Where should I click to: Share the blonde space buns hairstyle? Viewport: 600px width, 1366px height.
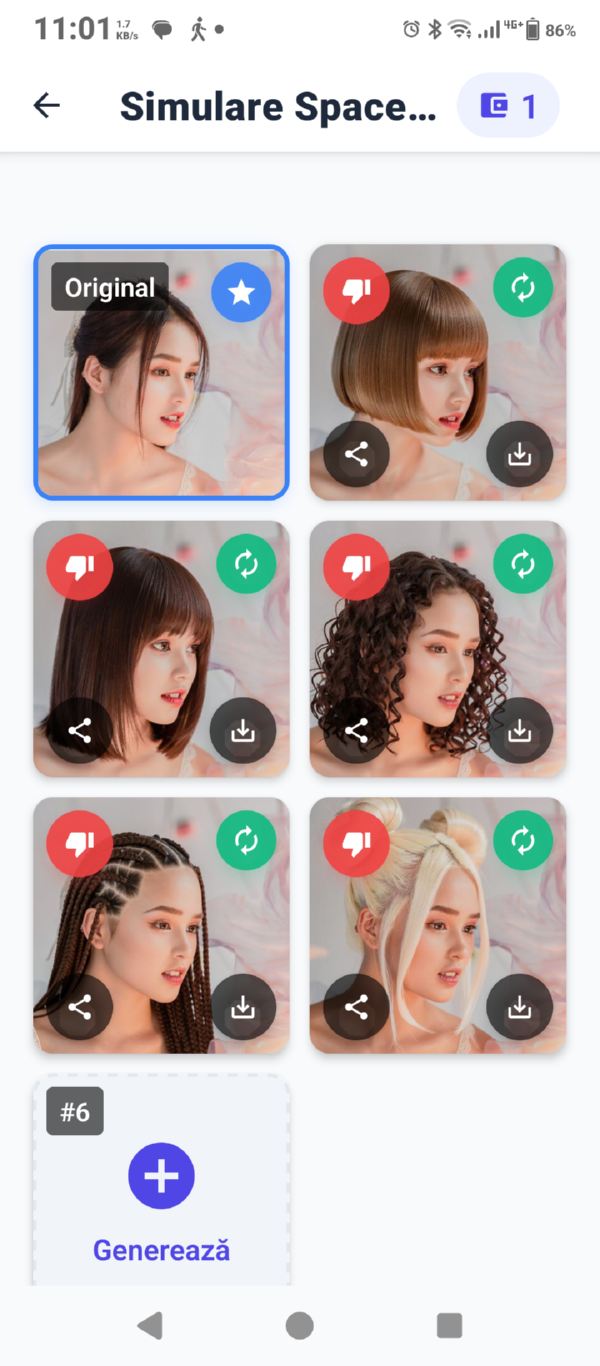pyautogui.click(x=356, y=1007)
